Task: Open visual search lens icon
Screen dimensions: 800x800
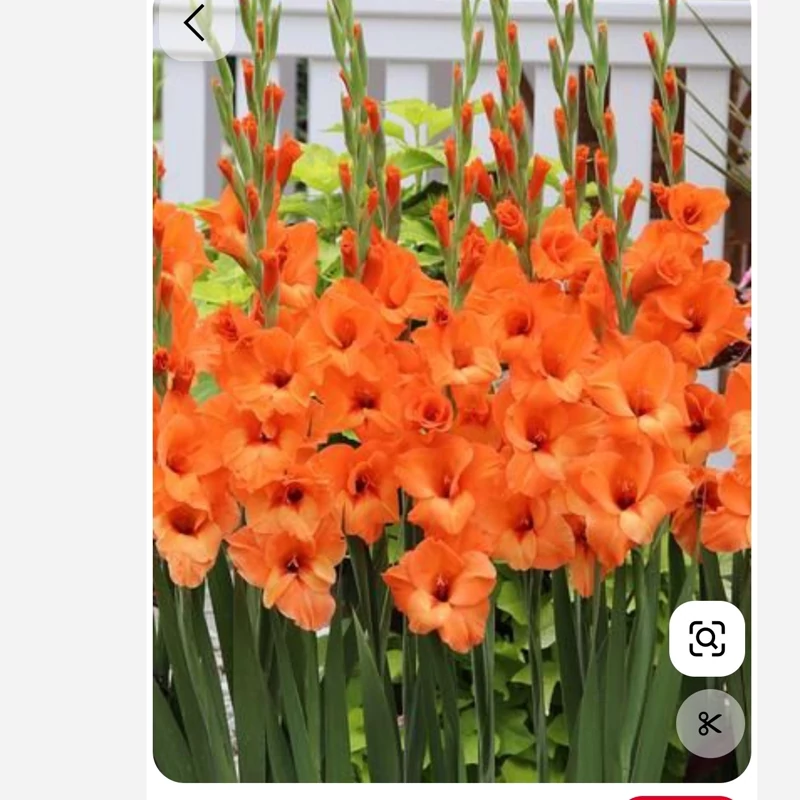Action: tap(707, 638)
